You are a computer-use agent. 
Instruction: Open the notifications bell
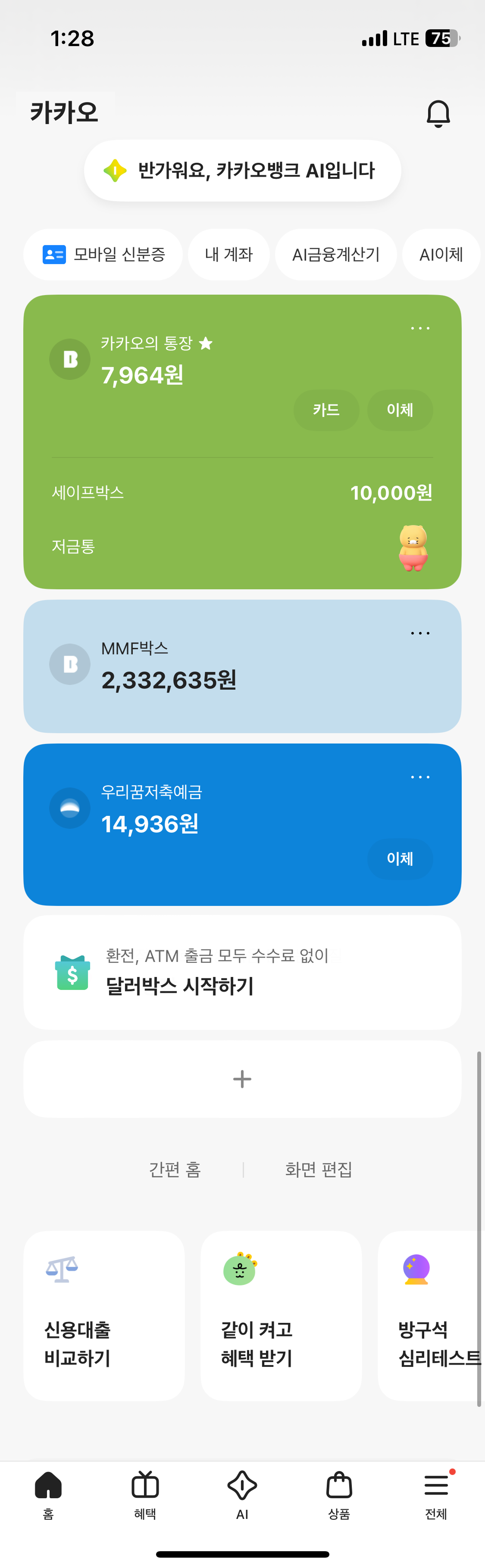click(x=438, y=114)
